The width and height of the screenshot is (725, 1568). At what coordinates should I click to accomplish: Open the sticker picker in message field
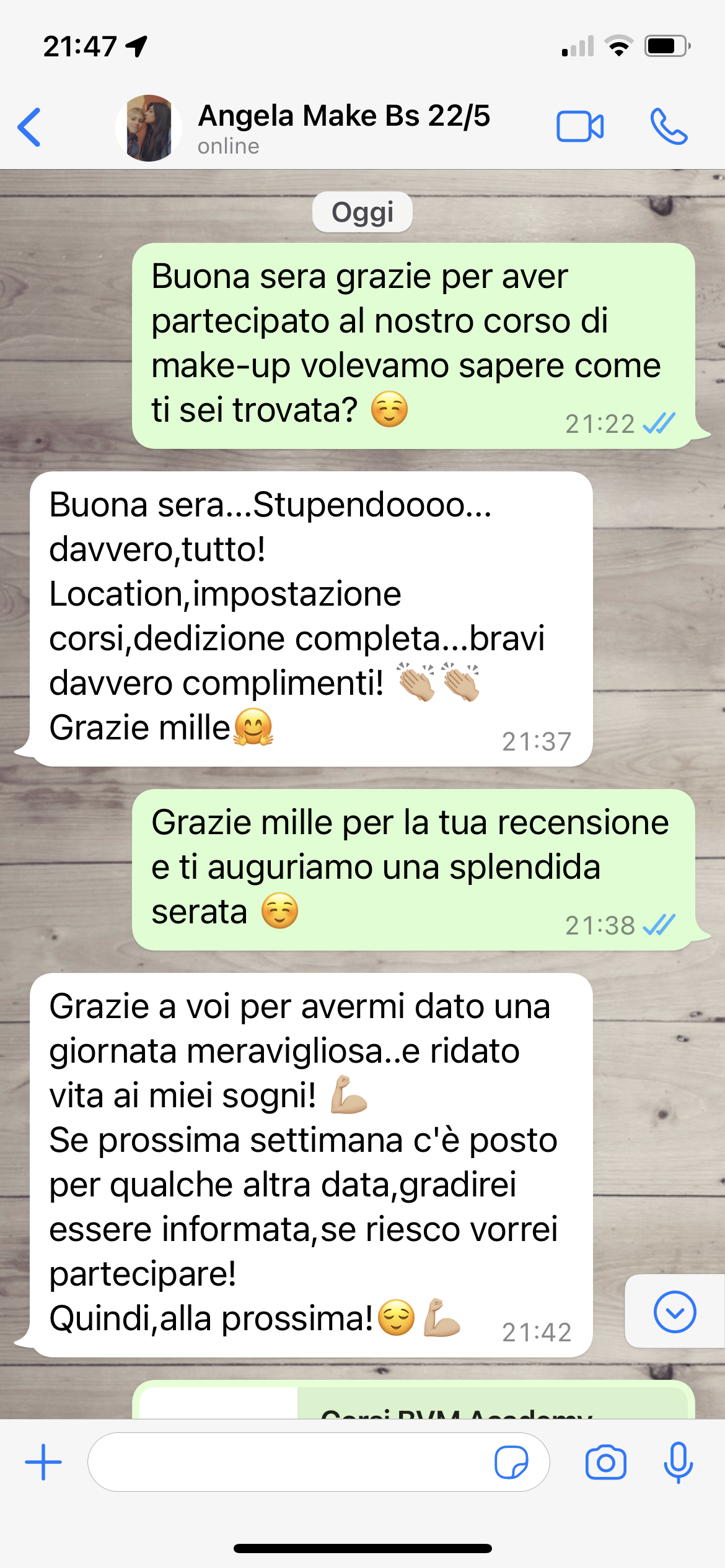[x=511, y=1462]
